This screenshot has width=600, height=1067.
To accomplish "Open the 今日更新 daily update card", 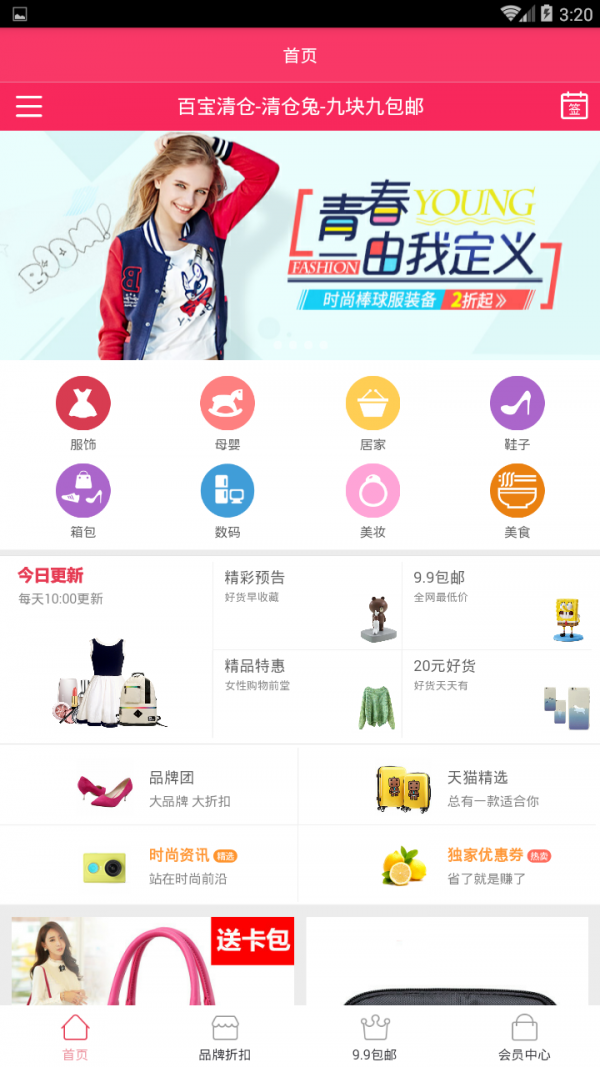I will pos(106,648).
